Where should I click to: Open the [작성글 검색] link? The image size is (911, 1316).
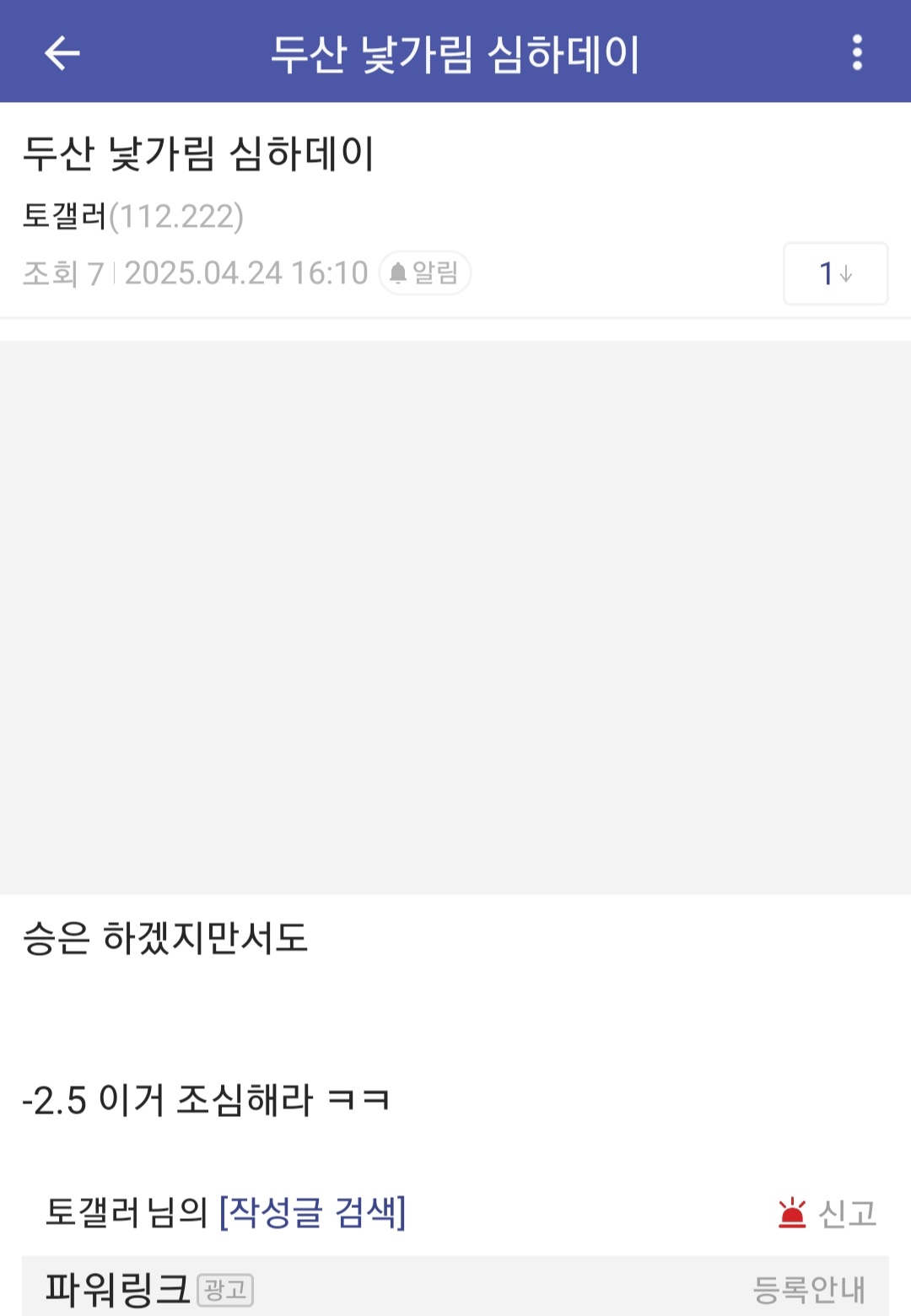[312, 1212]
